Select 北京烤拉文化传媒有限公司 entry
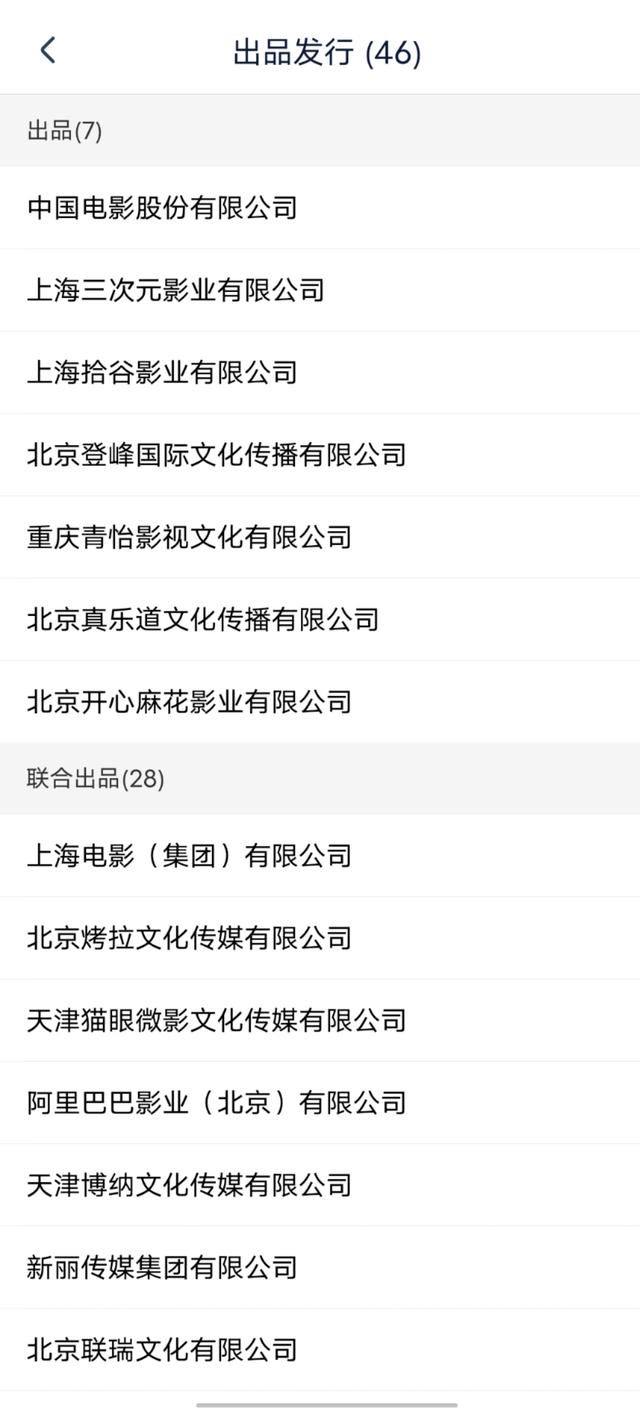The width and height of the screenshot is (640, 1409). pyautogui.click(x=320, y=938)
